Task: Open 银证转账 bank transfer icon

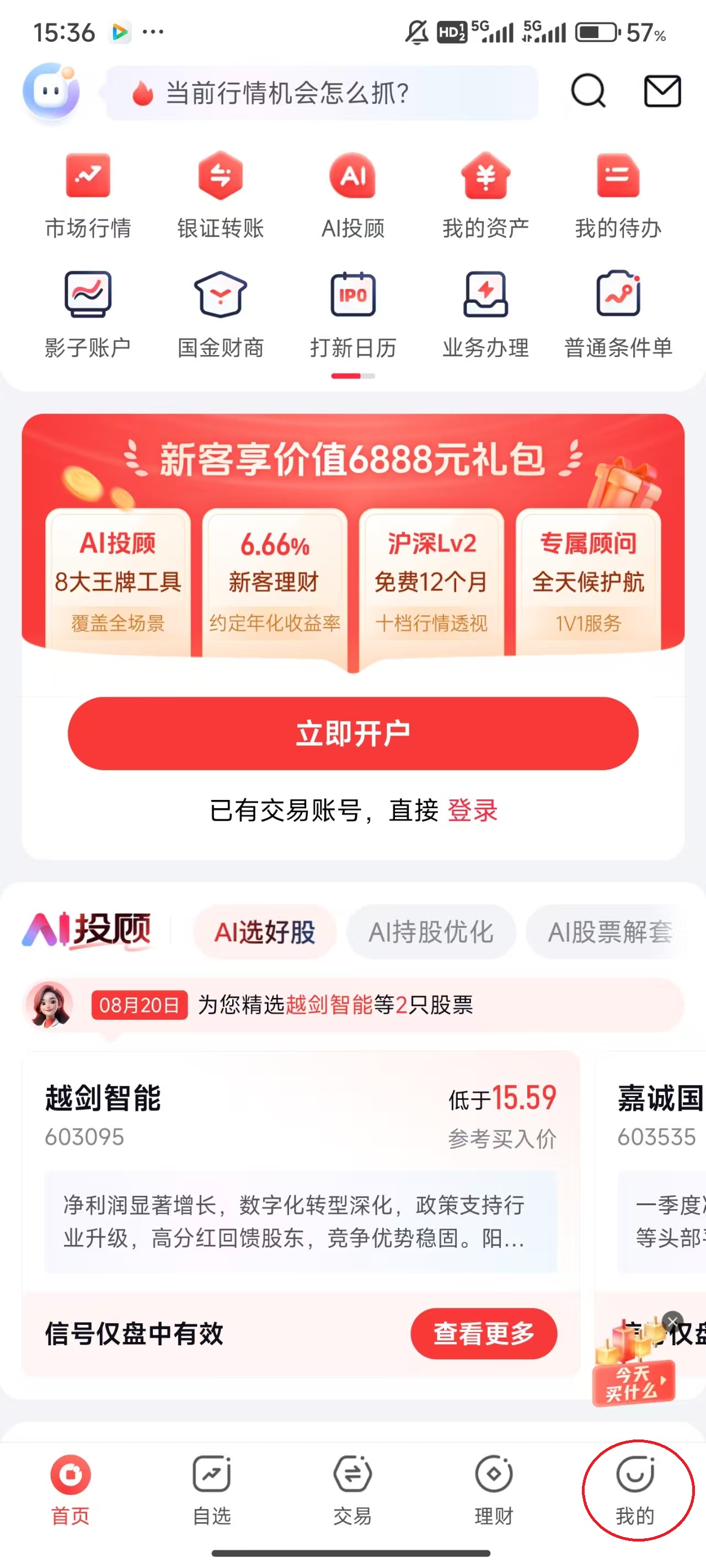Action: point(220,195)
